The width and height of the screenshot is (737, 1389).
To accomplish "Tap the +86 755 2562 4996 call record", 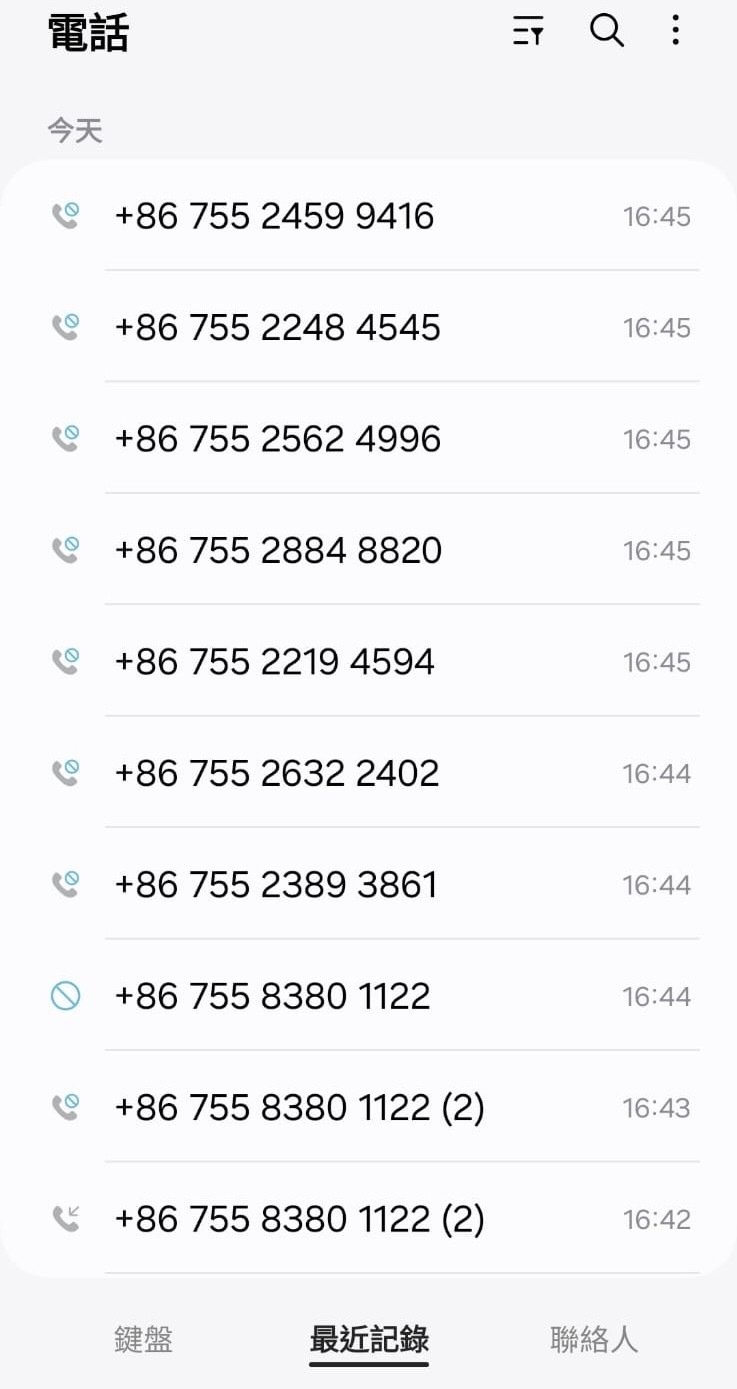I will point(368,439).
